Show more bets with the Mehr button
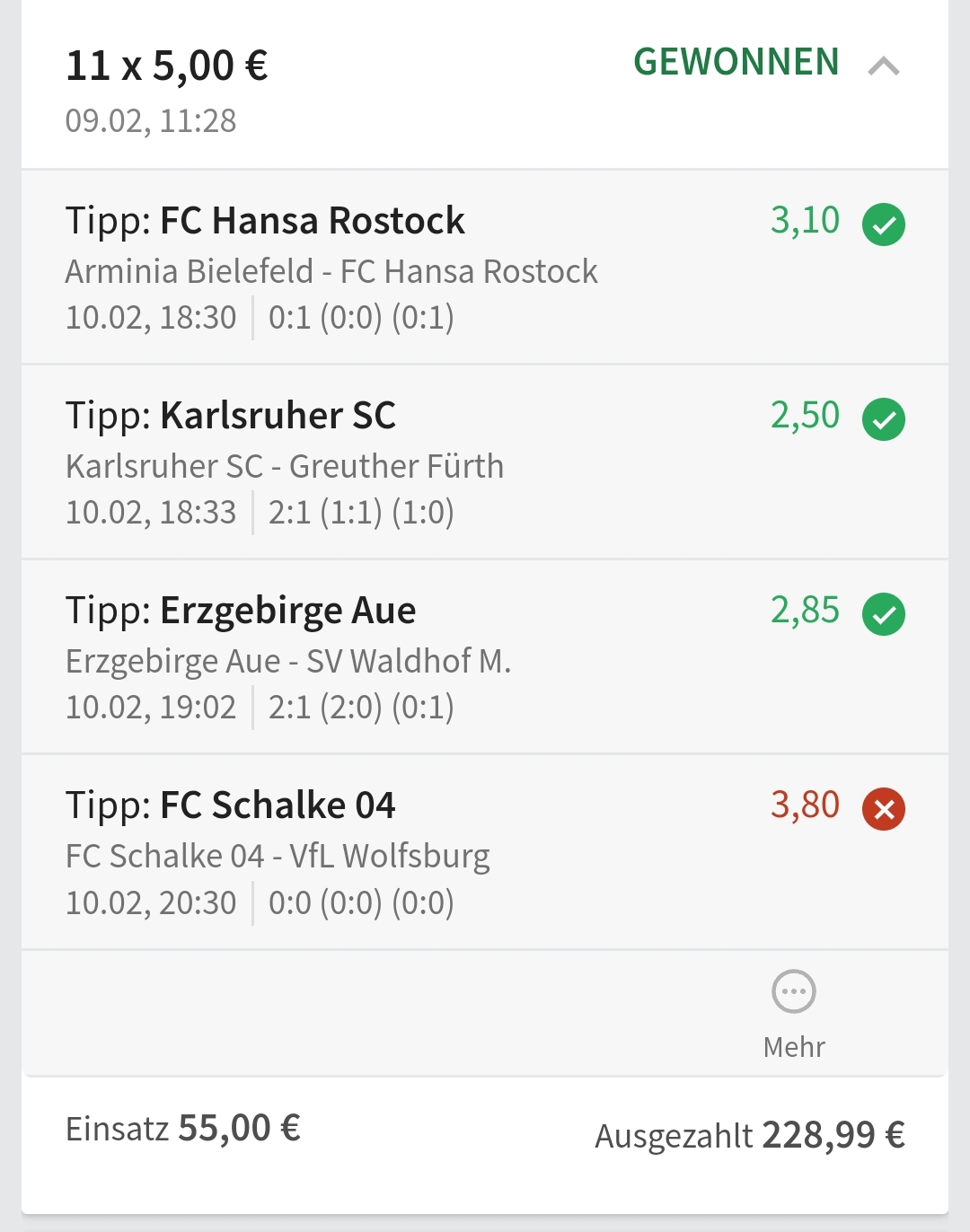Screen dimensions: 970x1232 [x=794, y=1012]
